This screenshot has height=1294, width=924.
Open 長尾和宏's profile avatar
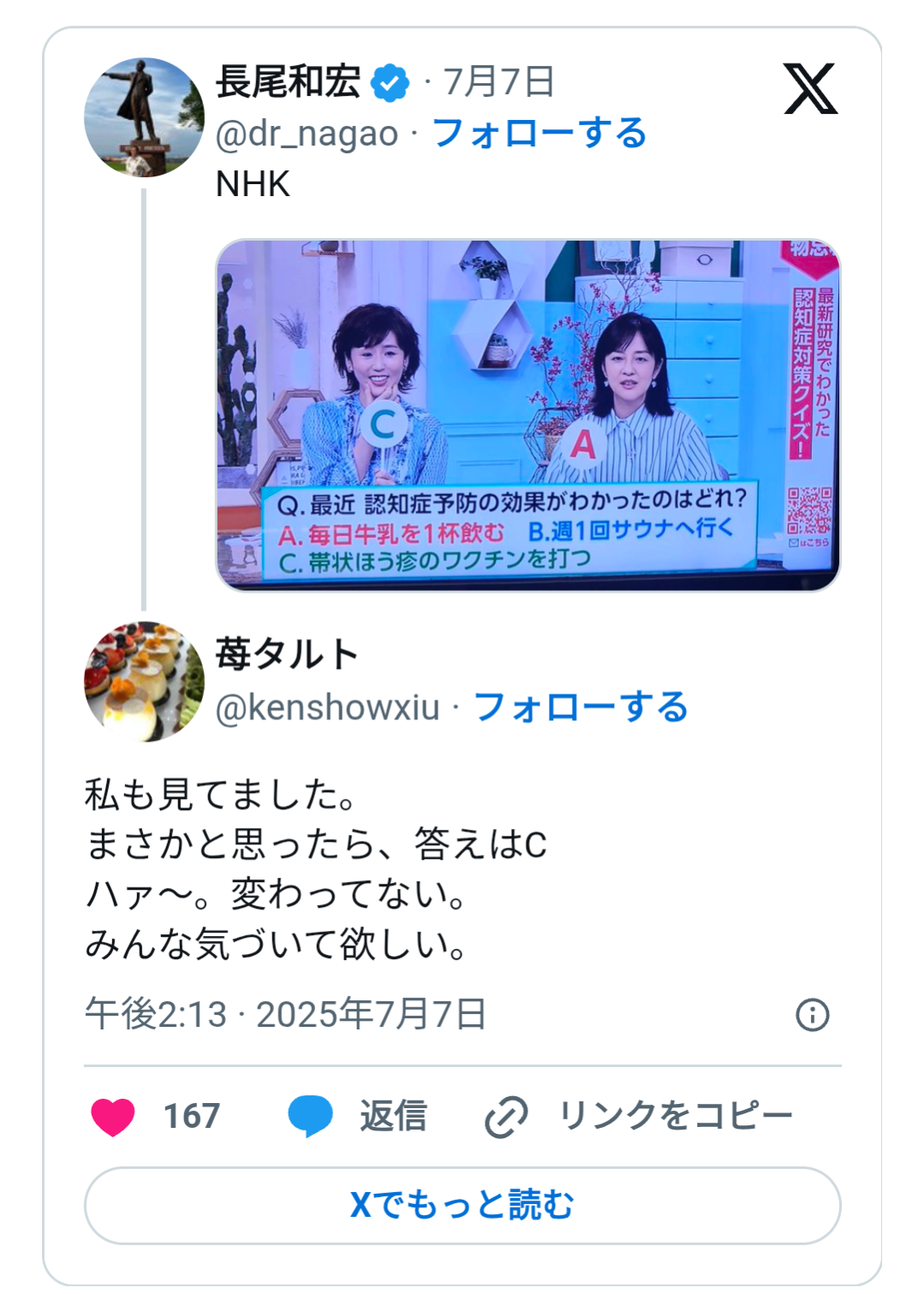coord(144,117)
